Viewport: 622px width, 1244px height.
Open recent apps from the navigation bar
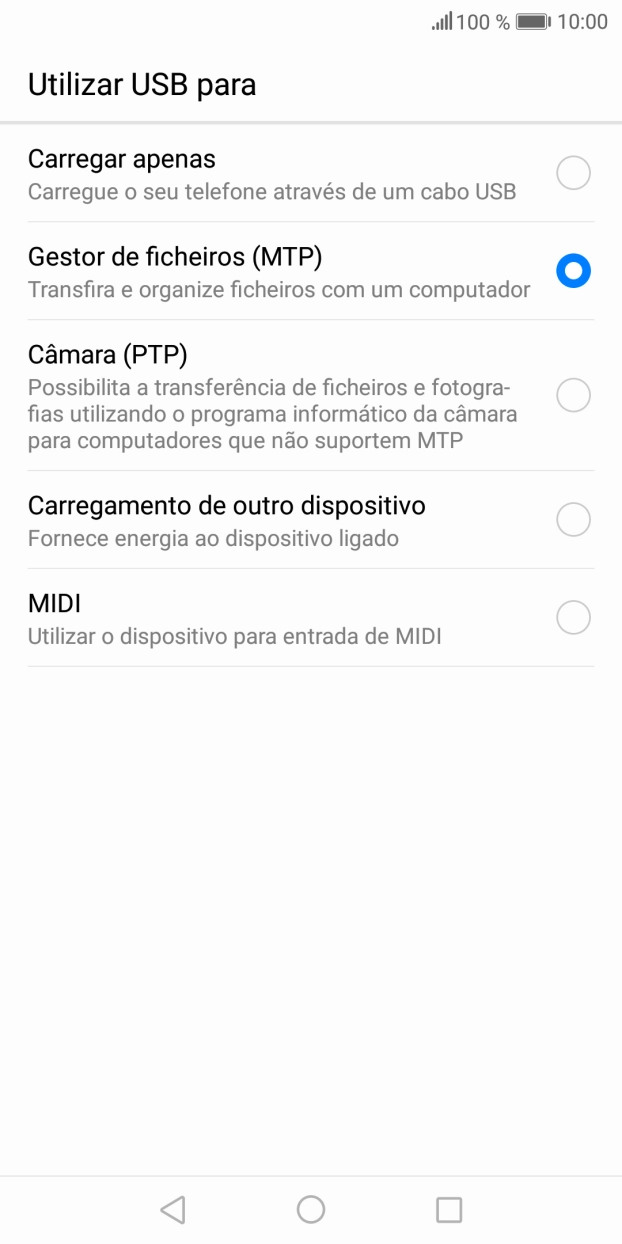[x=449, y=1210]
